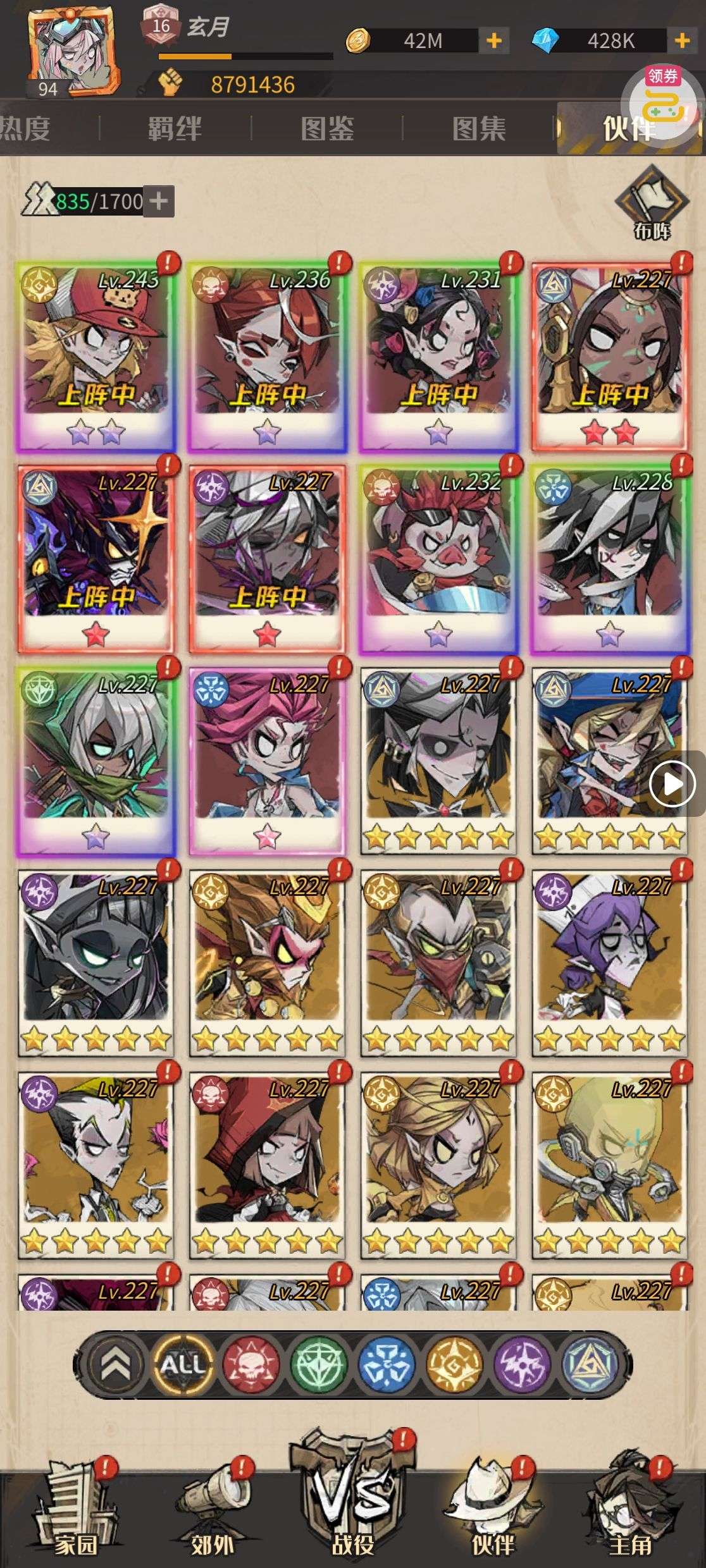The height and width of the screenshot is (1568, 706).
Task: Add more gold coins
Action: 494,41
